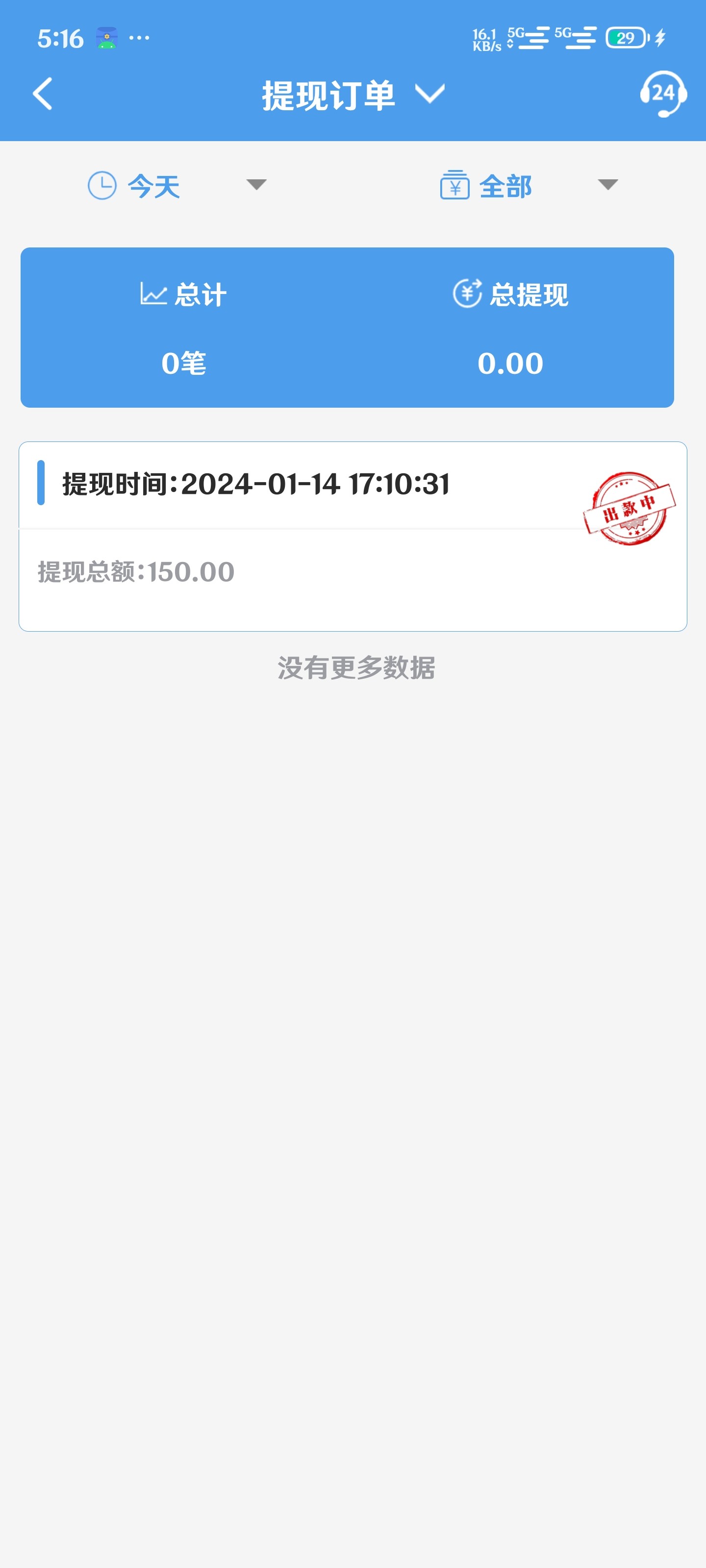
Task: Open withdrawal order from 2024-01-14 17:10:31
Action: click(353, 536)
